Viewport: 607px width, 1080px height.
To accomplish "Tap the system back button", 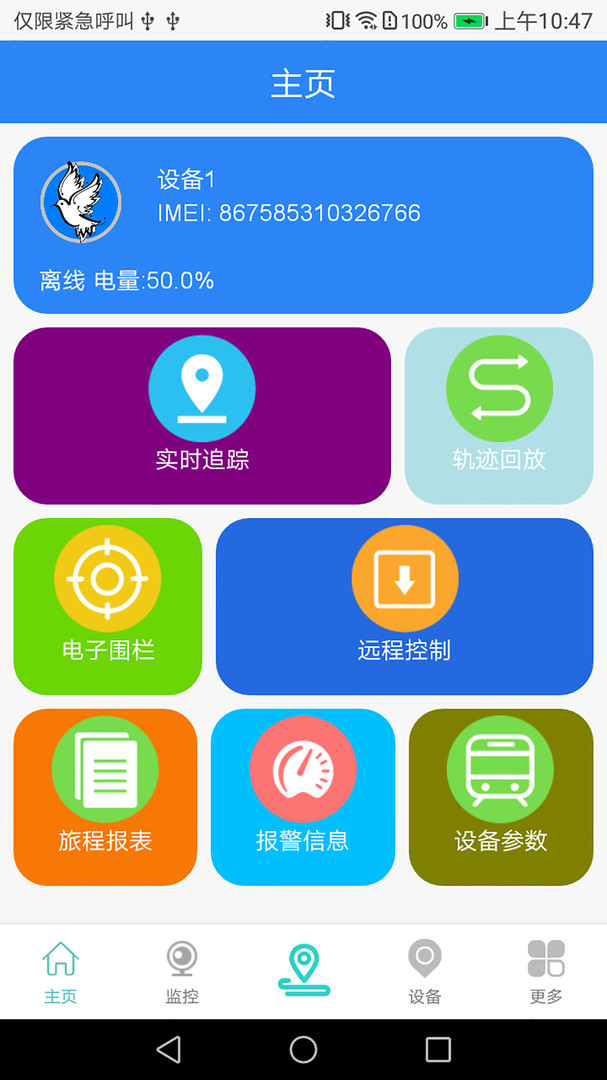I will [169, 1050].
